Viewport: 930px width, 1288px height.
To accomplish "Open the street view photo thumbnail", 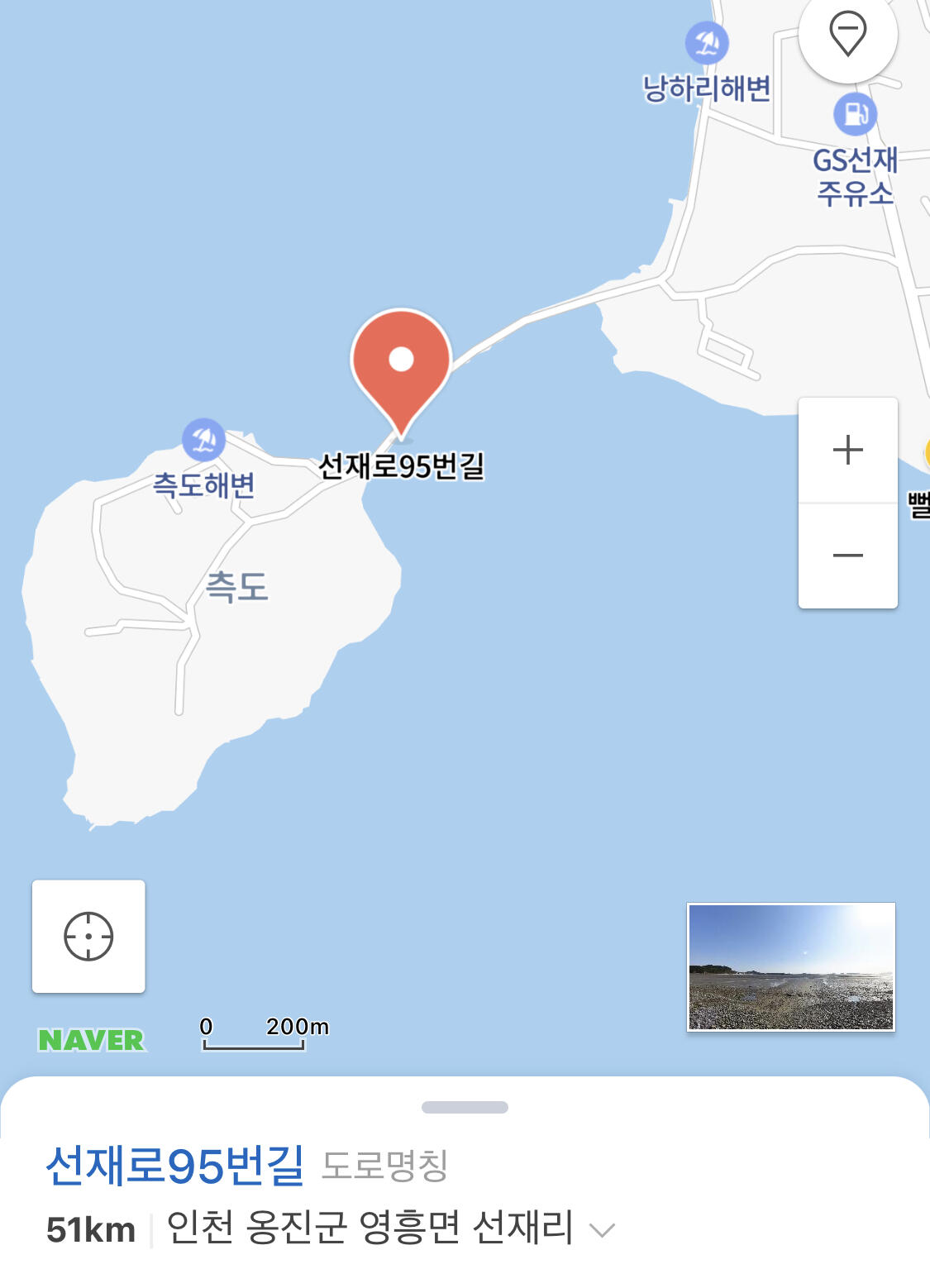I will (x=791, y=966).
